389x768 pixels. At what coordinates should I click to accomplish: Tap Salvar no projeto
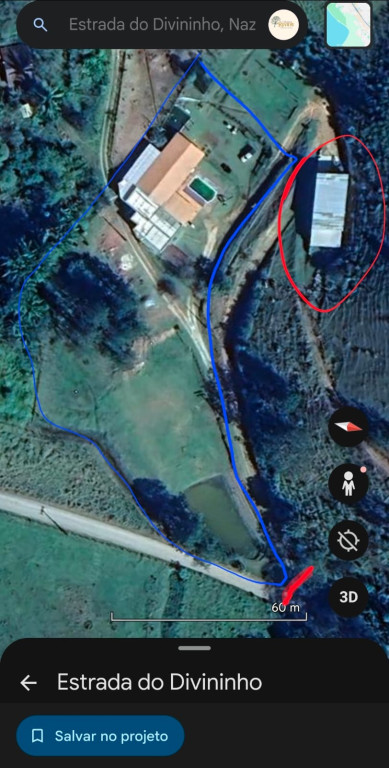click(100, 736)
